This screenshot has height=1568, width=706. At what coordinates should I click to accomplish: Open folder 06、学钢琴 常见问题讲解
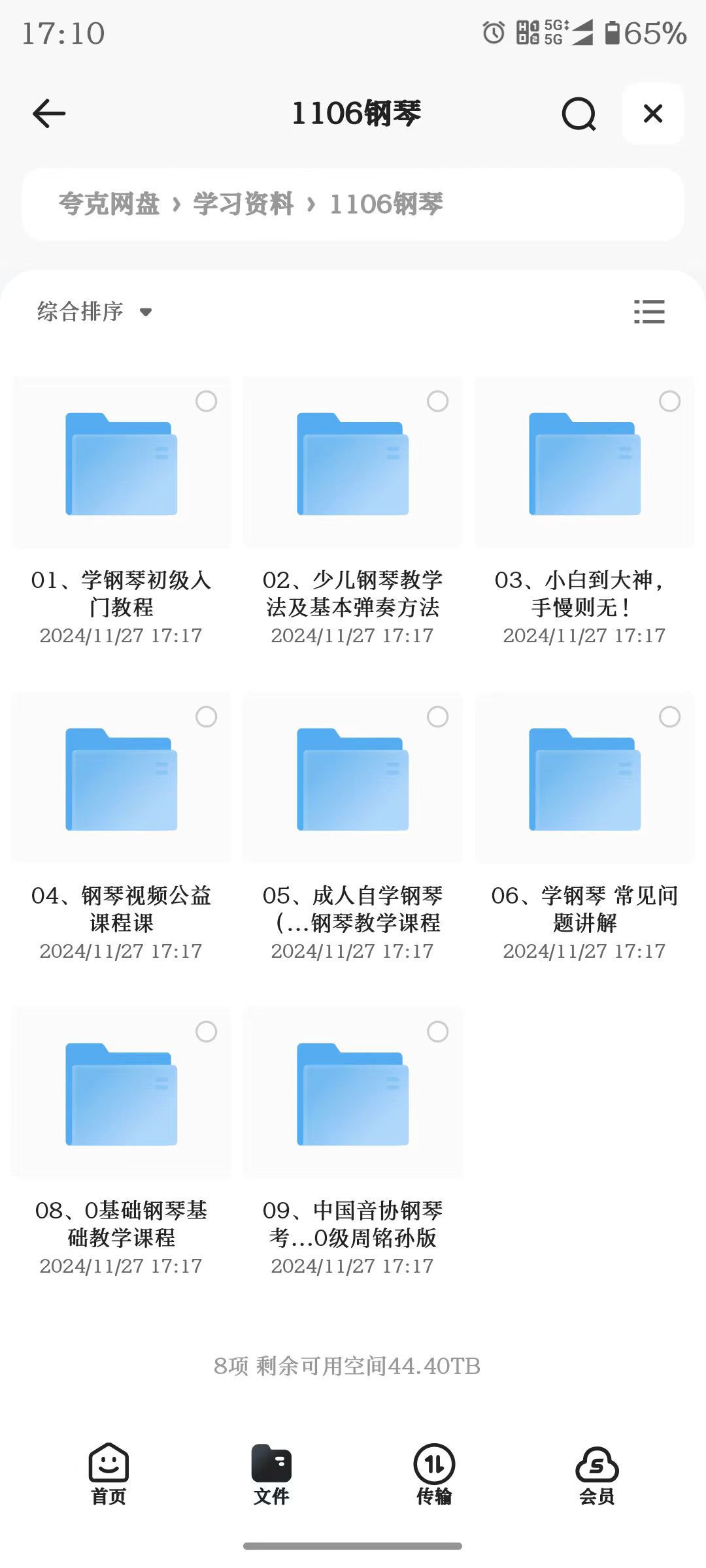point(584,779)
